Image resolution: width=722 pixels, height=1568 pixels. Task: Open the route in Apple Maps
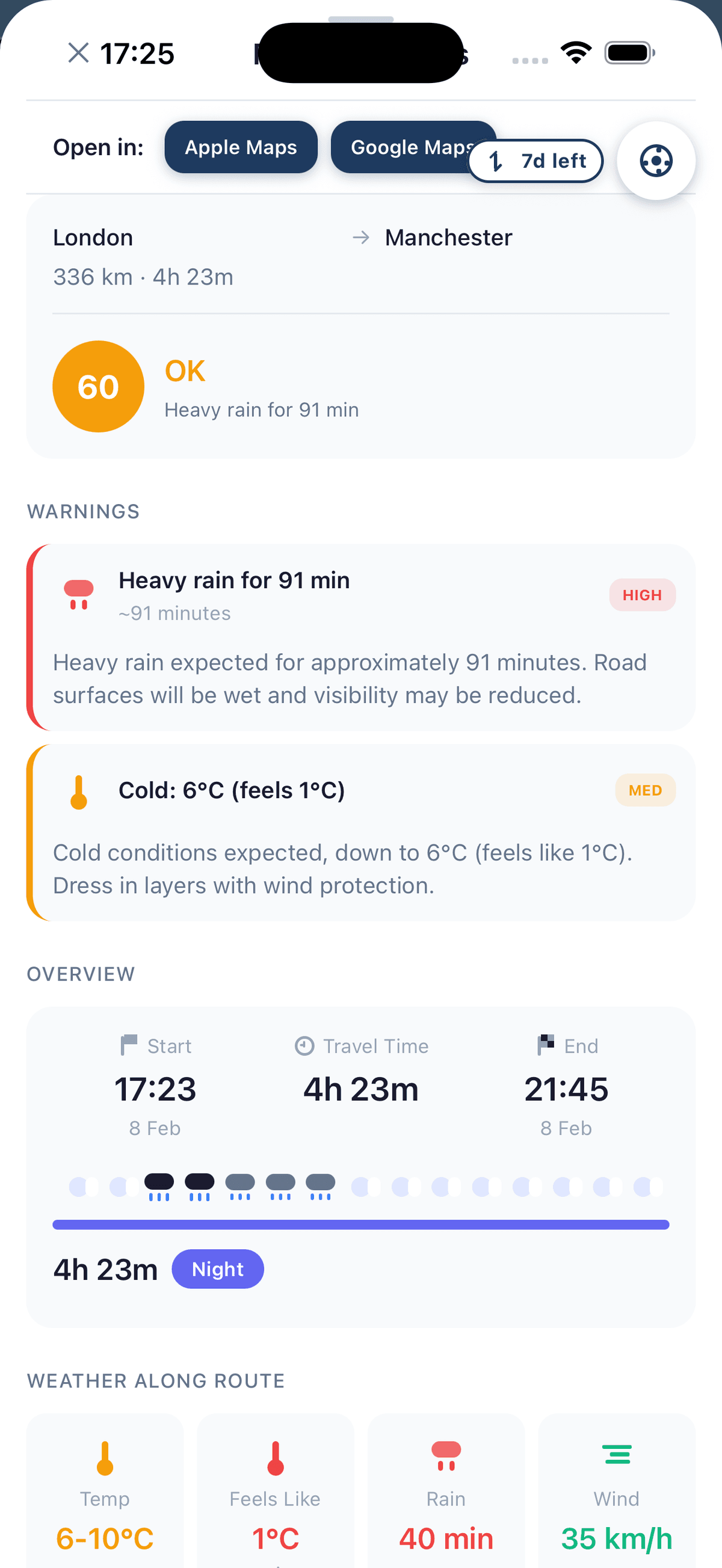pyautogui.click(x=241, y=147)
